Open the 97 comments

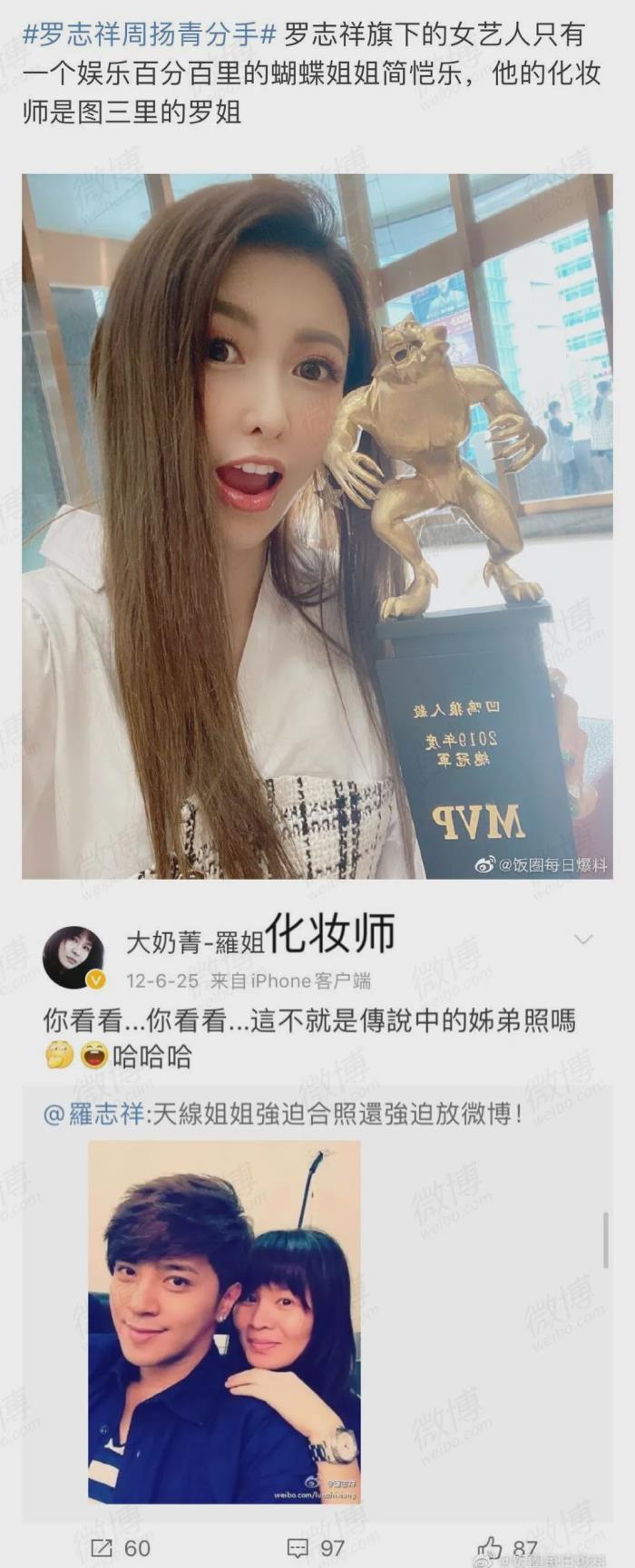pos(316,1547)
